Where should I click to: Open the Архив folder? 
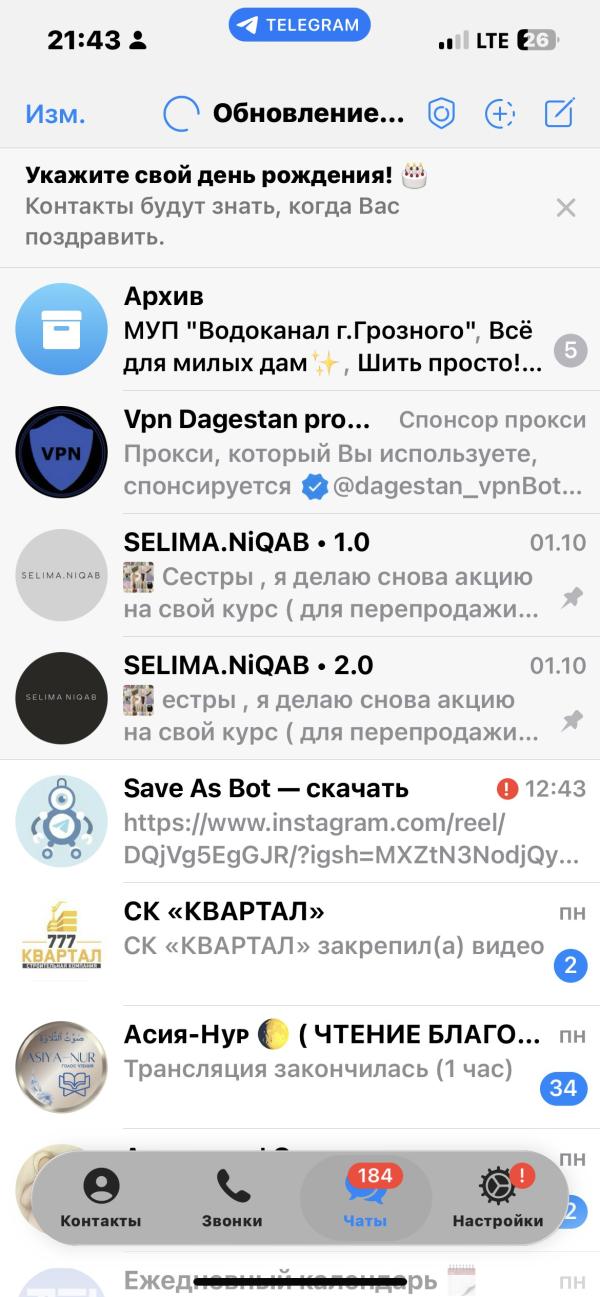pyautogui.click(x=300, y=329)
